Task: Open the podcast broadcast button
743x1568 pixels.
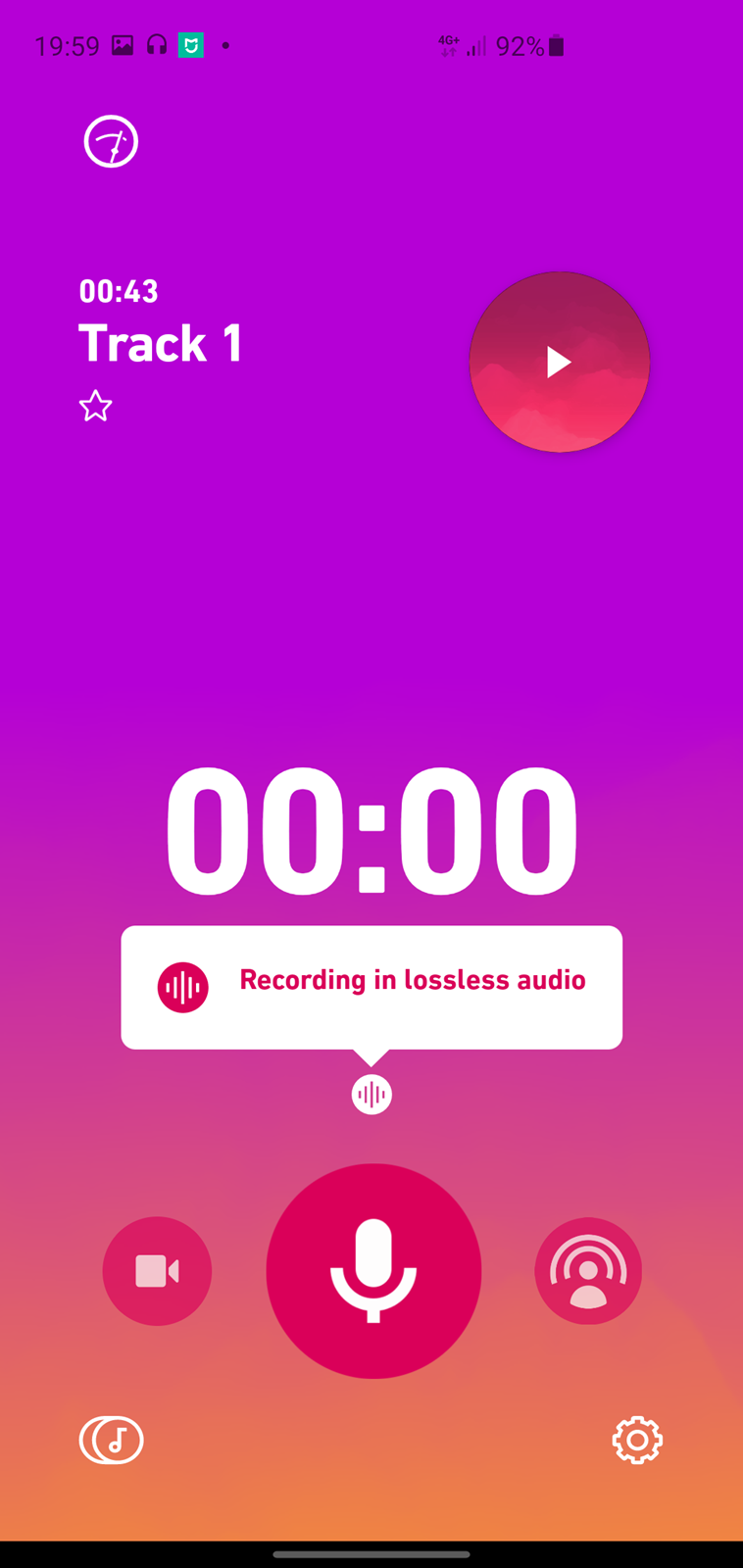Action: point(588,1271)
